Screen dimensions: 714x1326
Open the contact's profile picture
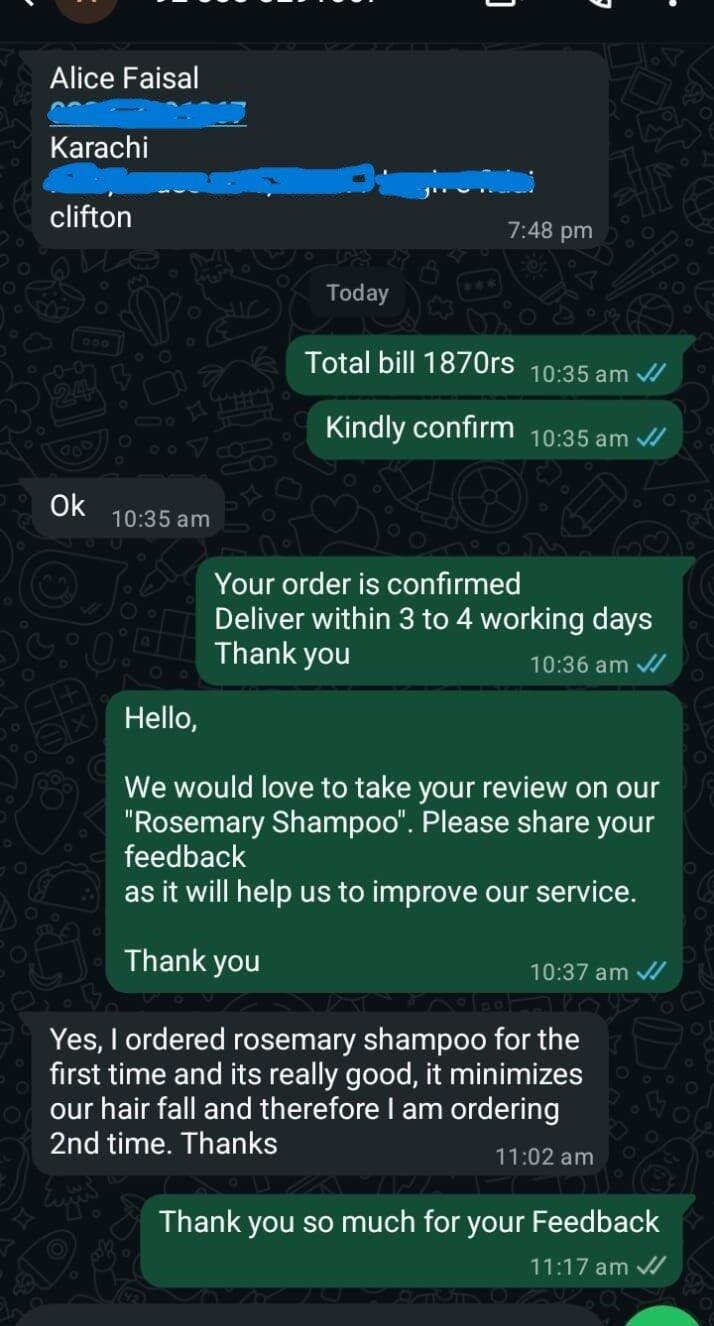point(86,5)
